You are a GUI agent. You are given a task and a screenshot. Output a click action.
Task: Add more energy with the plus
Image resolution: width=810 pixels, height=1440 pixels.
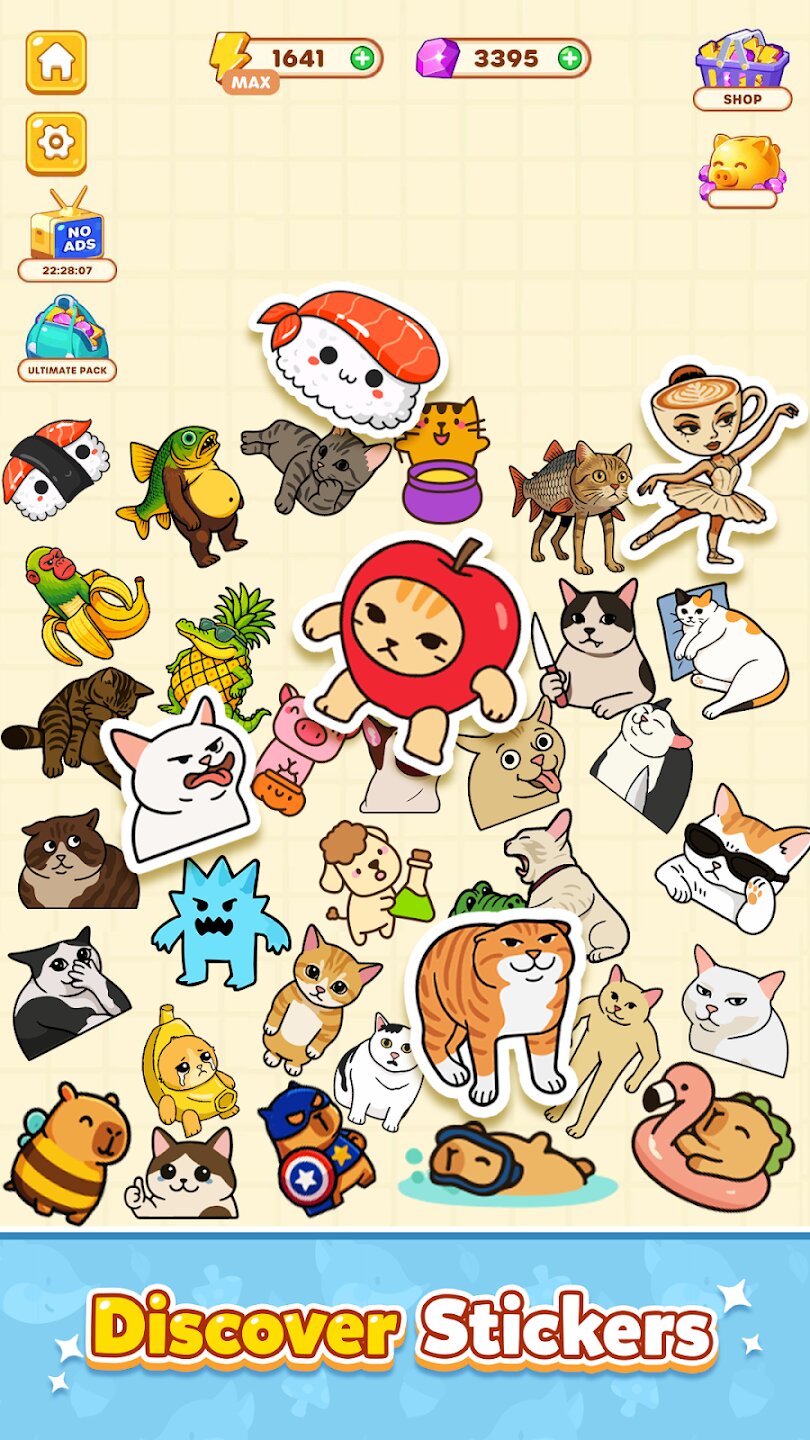coord(362,59)
